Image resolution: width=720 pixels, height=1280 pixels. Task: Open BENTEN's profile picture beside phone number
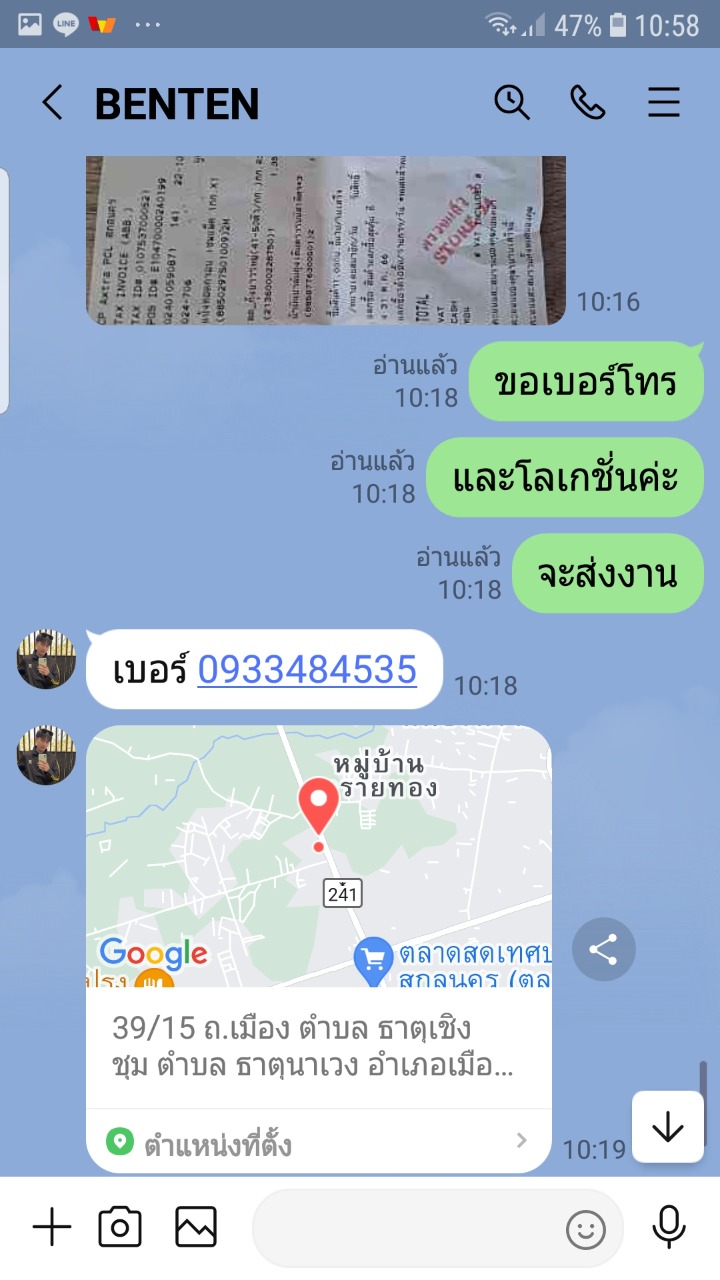[x=46, y=659]
